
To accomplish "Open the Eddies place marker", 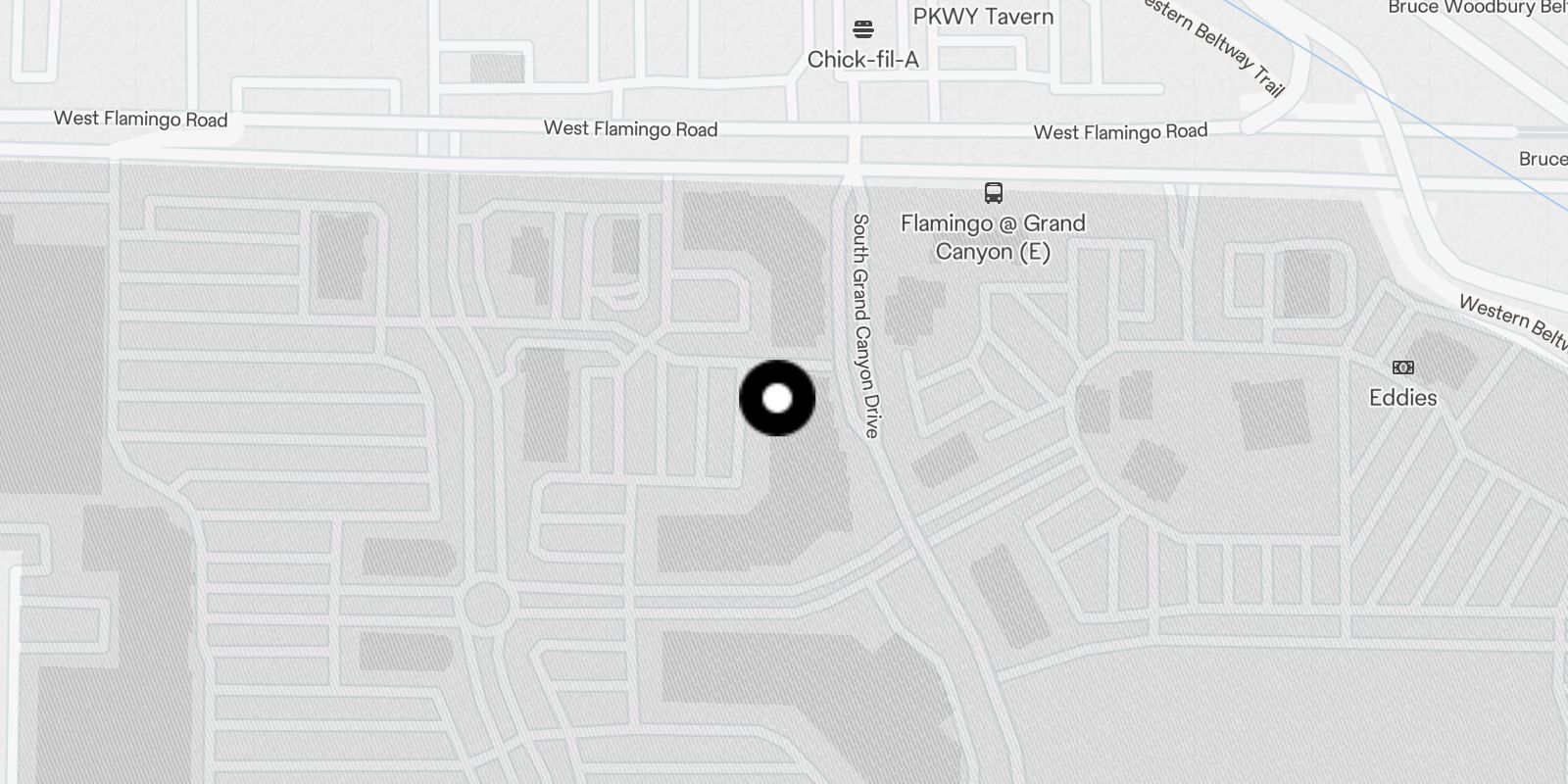I will coord(1403,368).
